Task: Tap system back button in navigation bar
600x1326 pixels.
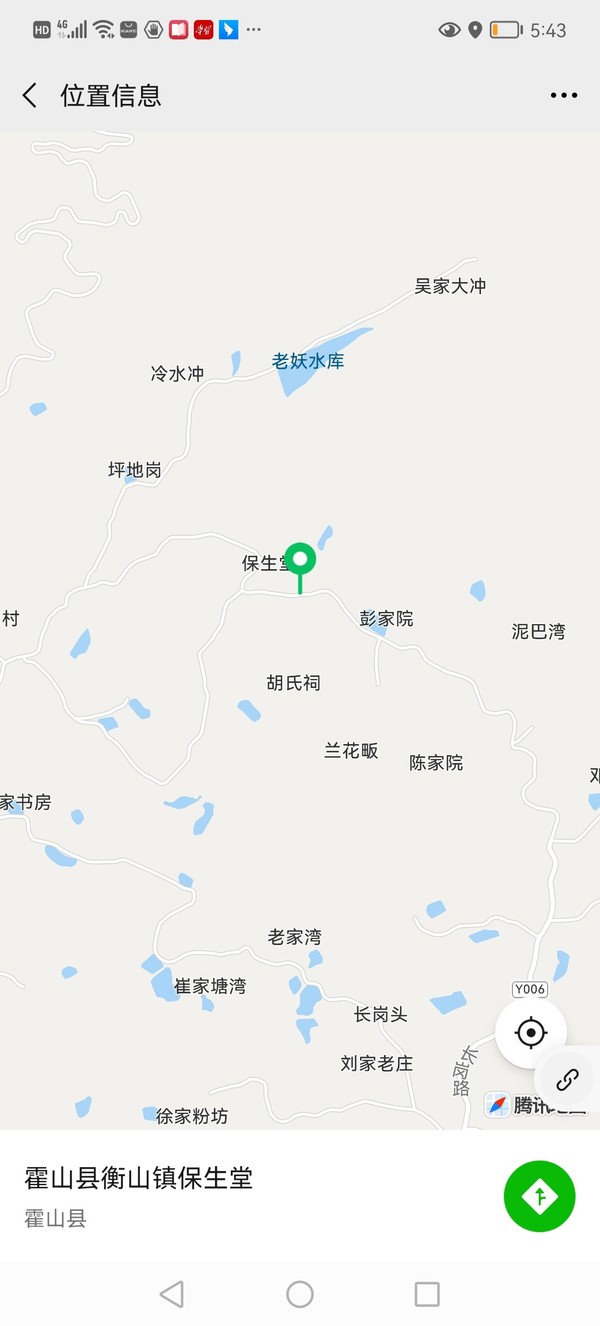Action: click(x=172, y=1294)
